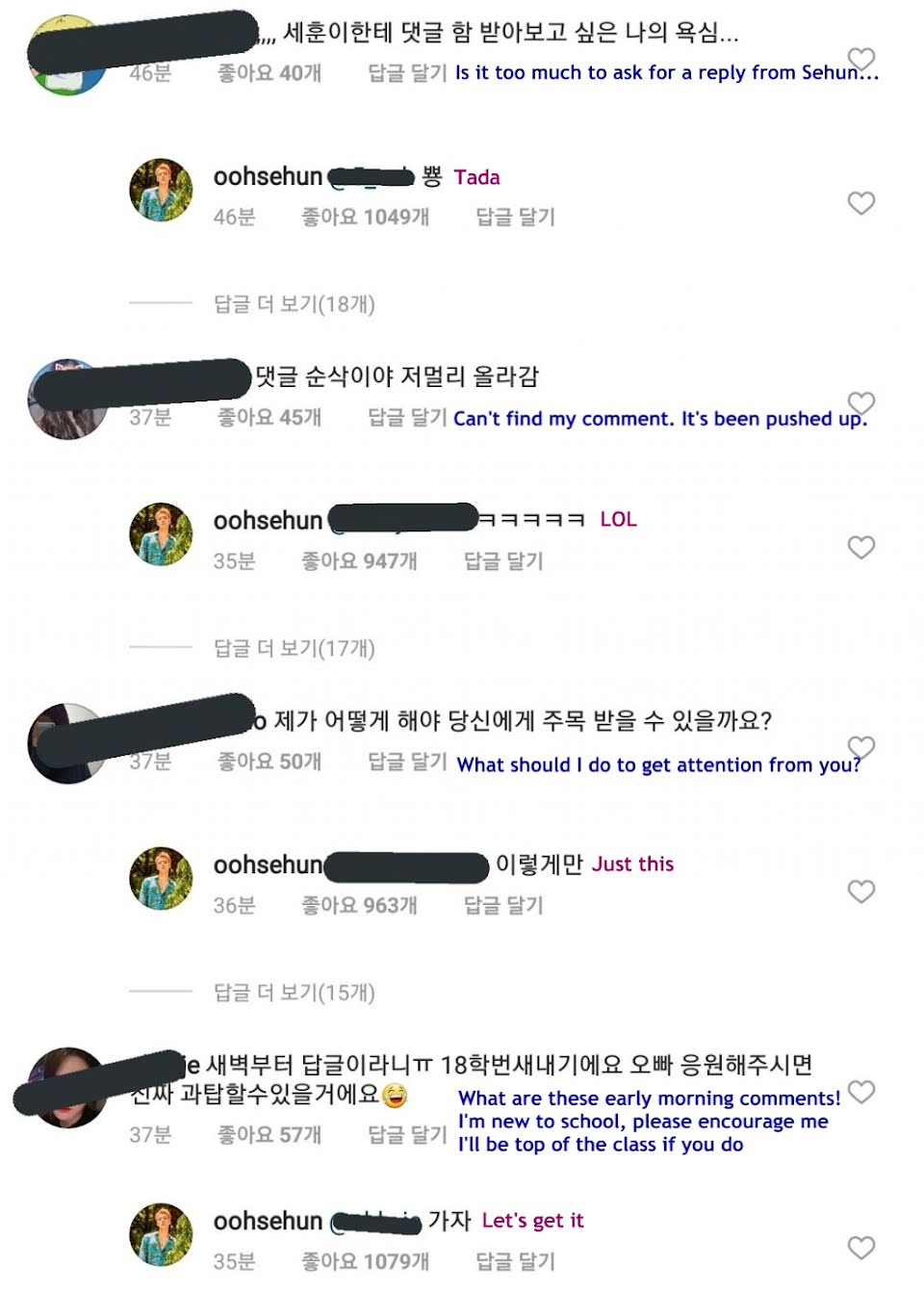Like oohsehun's '이렇게만' reply

click(860, 892)
